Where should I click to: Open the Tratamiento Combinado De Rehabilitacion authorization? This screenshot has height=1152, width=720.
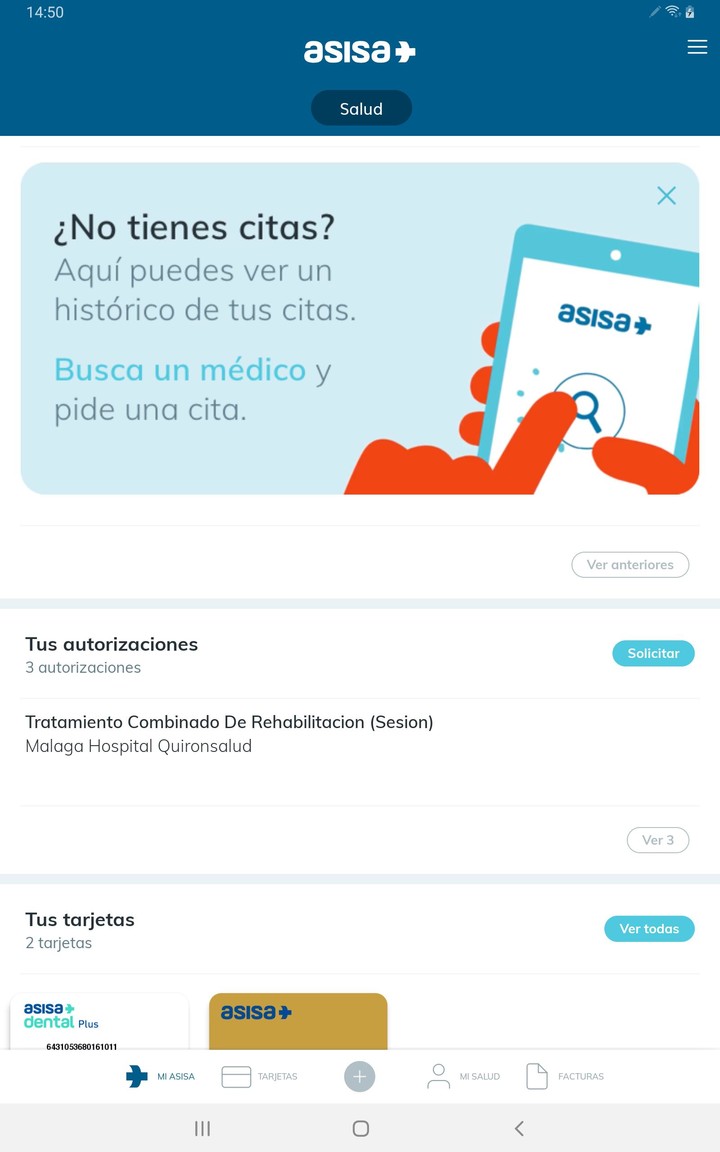[229, 733]
